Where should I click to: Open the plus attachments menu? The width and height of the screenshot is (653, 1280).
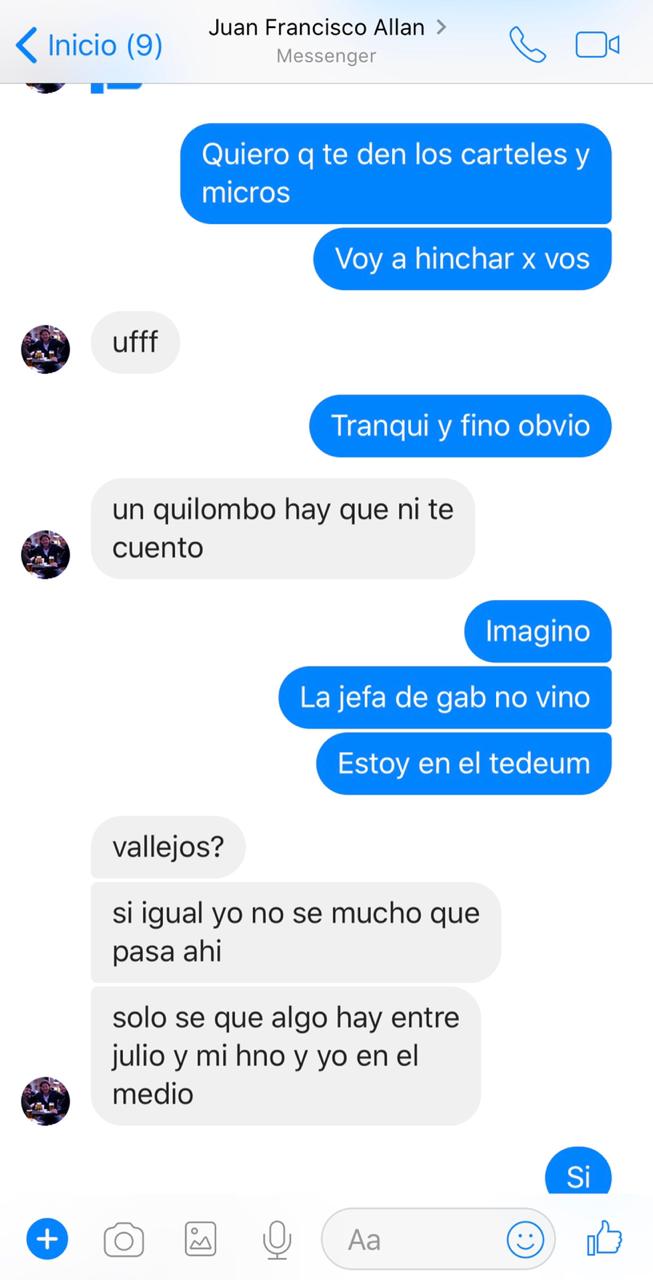coord(47,1240)
